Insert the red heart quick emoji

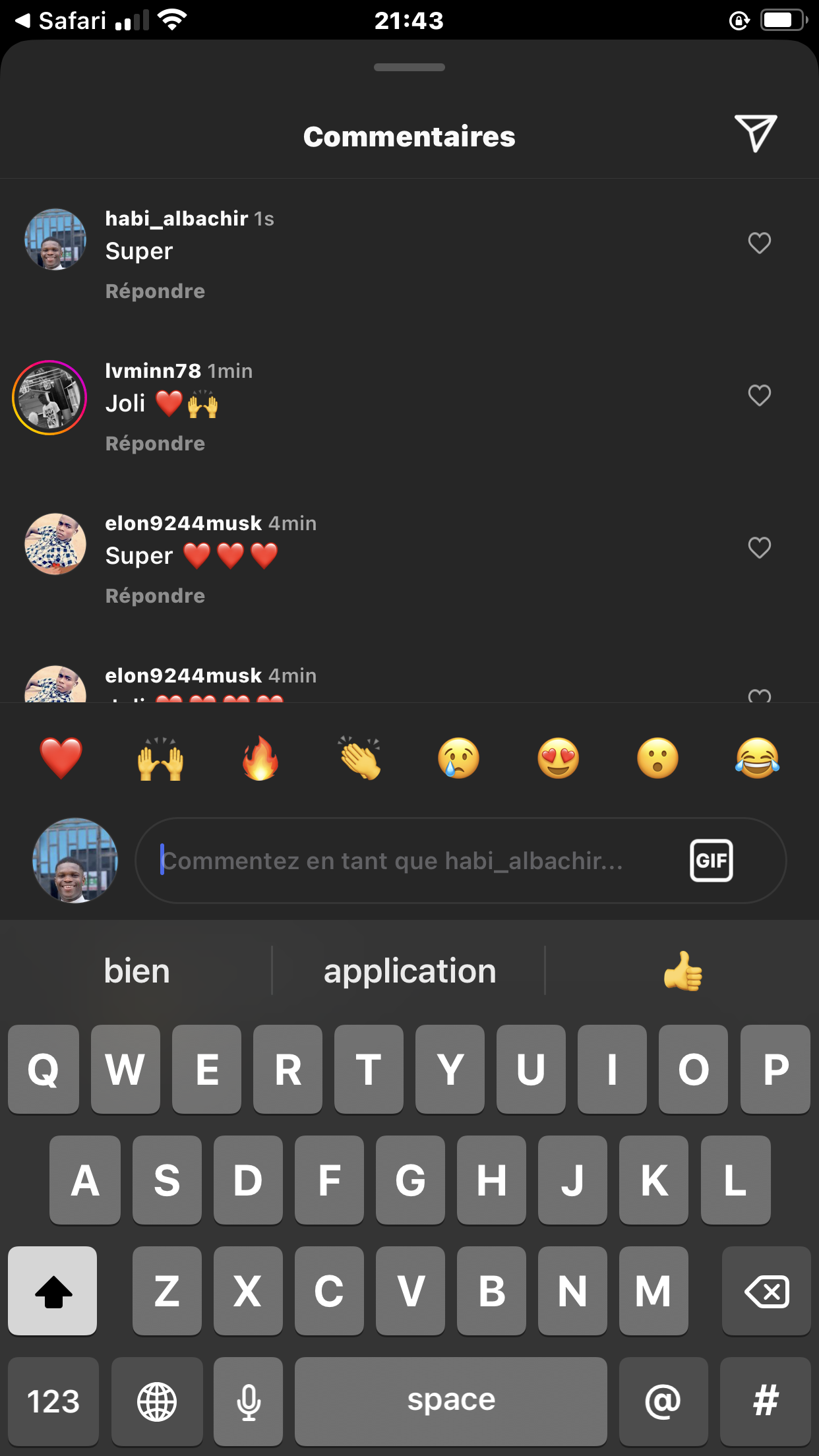[61, 758]
